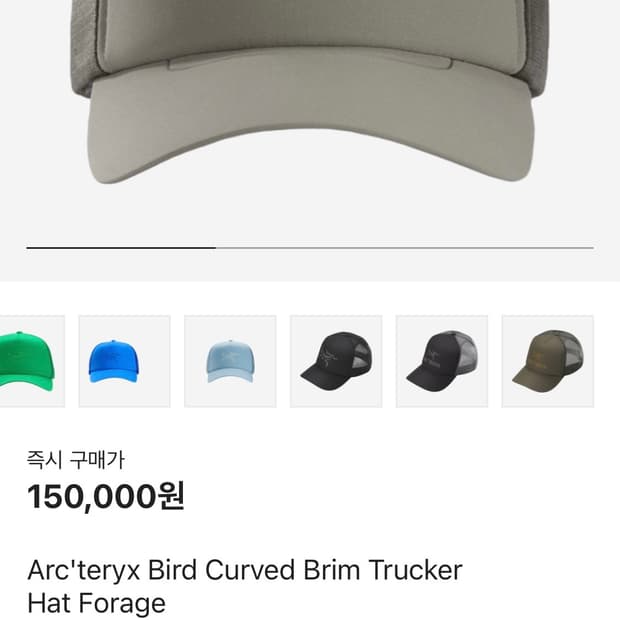Choose the bright blue cap variant

(124, 361)
